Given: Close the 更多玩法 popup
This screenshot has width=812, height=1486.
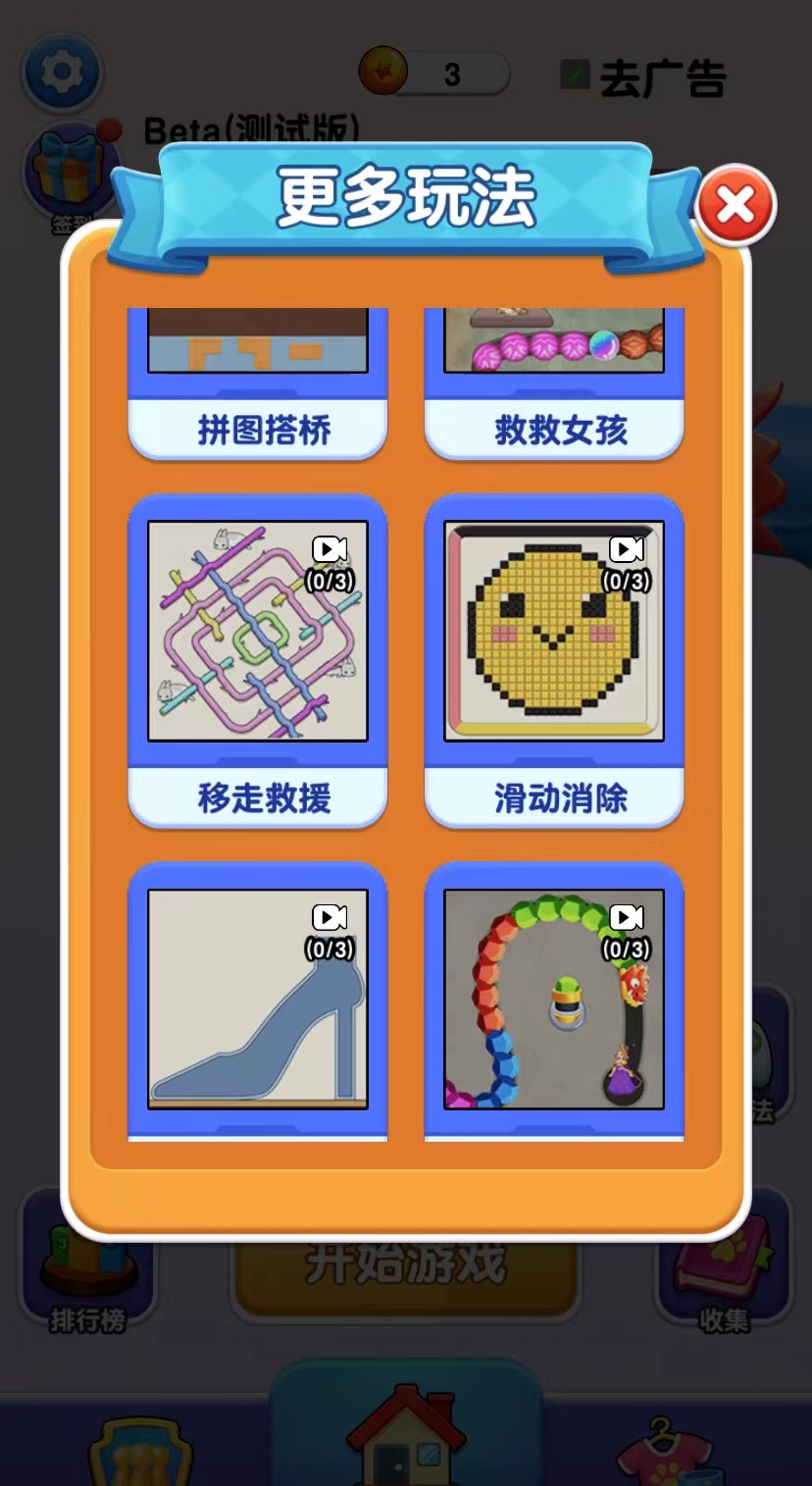Looking at the screenshot, I should [736, 206].
